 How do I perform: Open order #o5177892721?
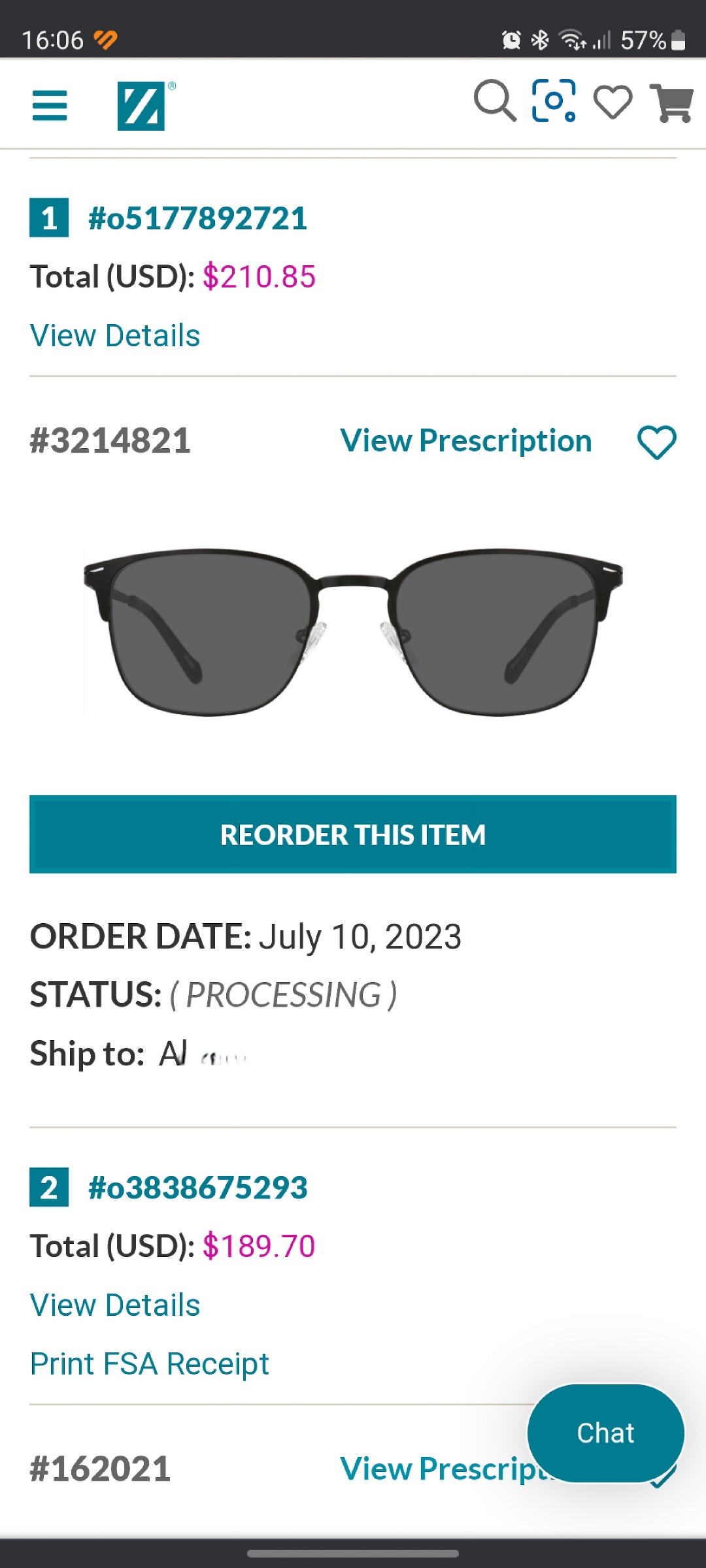pos(197,218)
